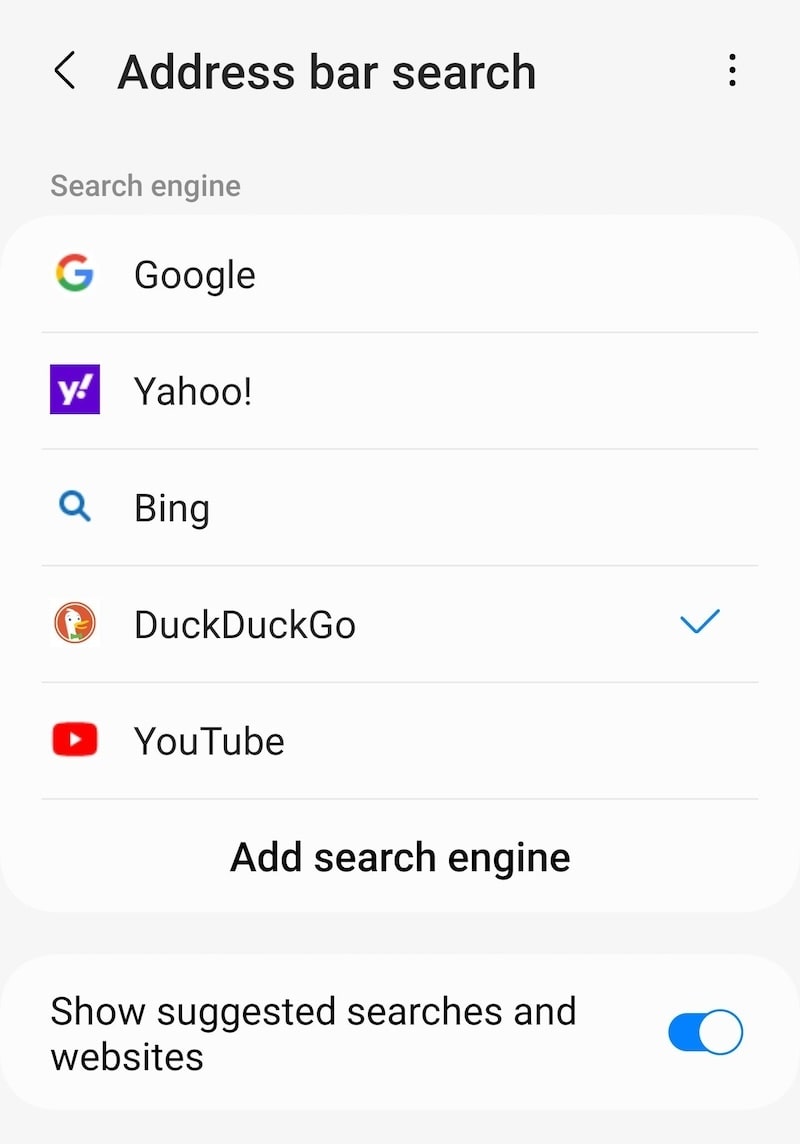The image size is (800, 1144).
Task: Open the three-dot overflow menu
Action: (x=732, y=71)
